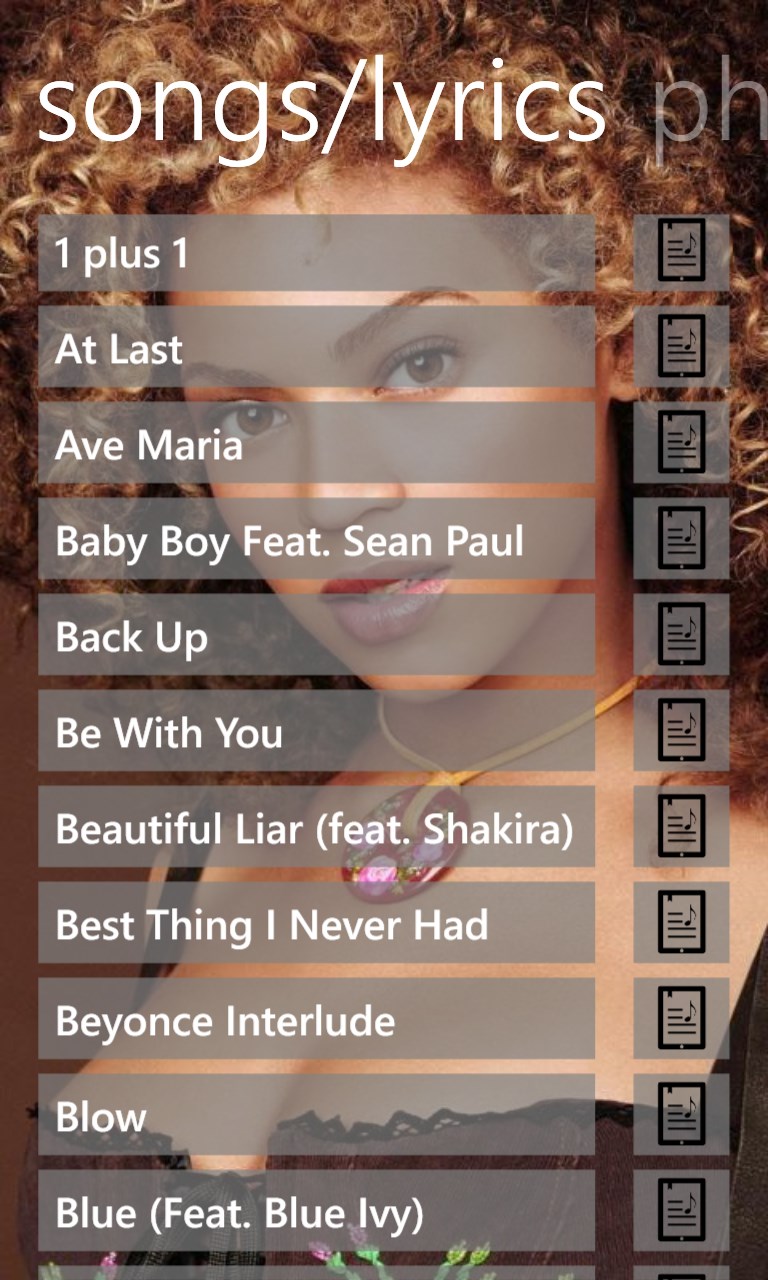
Task: Choose "Baby Boy Feat. Sean Paul"
Action: (x=316, y=541)
